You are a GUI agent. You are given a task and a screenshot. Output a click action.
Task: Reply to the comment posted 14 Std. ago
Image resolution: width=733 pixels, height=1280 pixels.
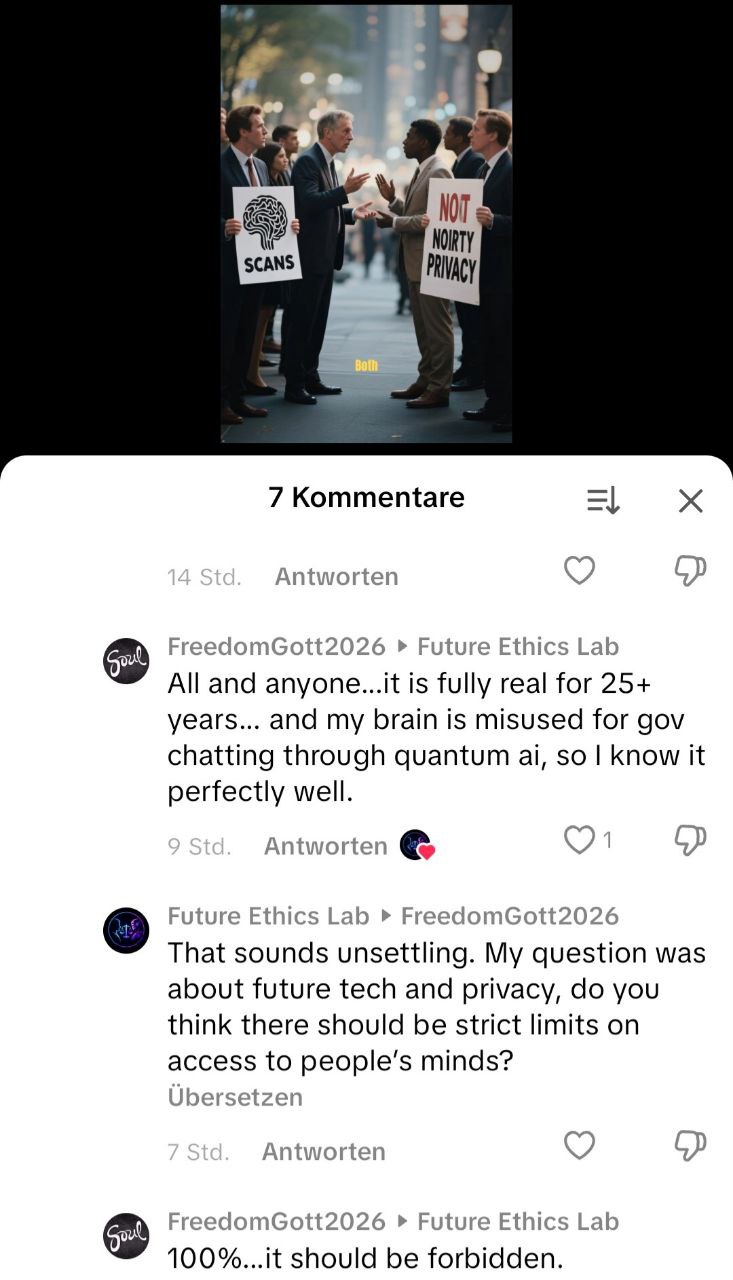pyautogui.click(x=336, y=577)
